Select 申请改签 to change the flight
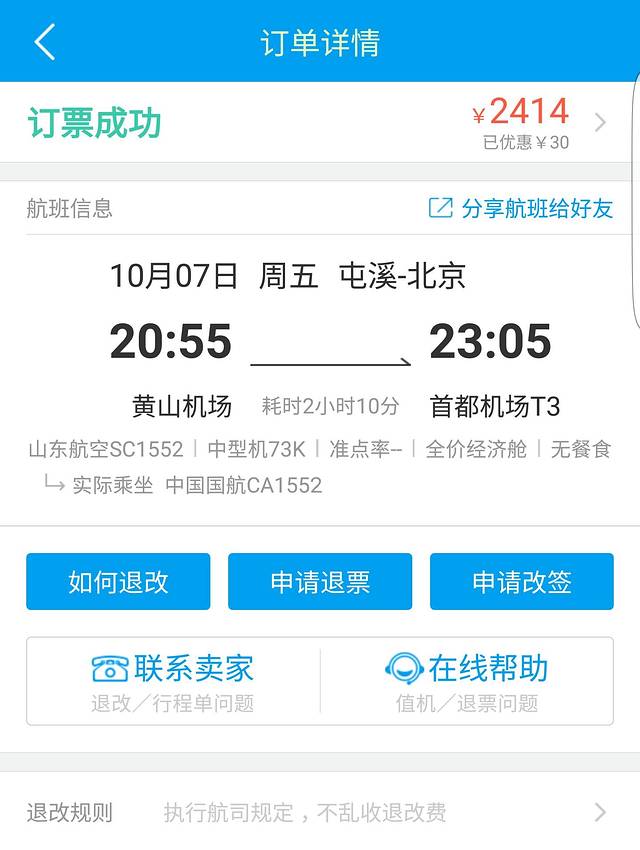640x850 pixels. click(x=521, y=582)
